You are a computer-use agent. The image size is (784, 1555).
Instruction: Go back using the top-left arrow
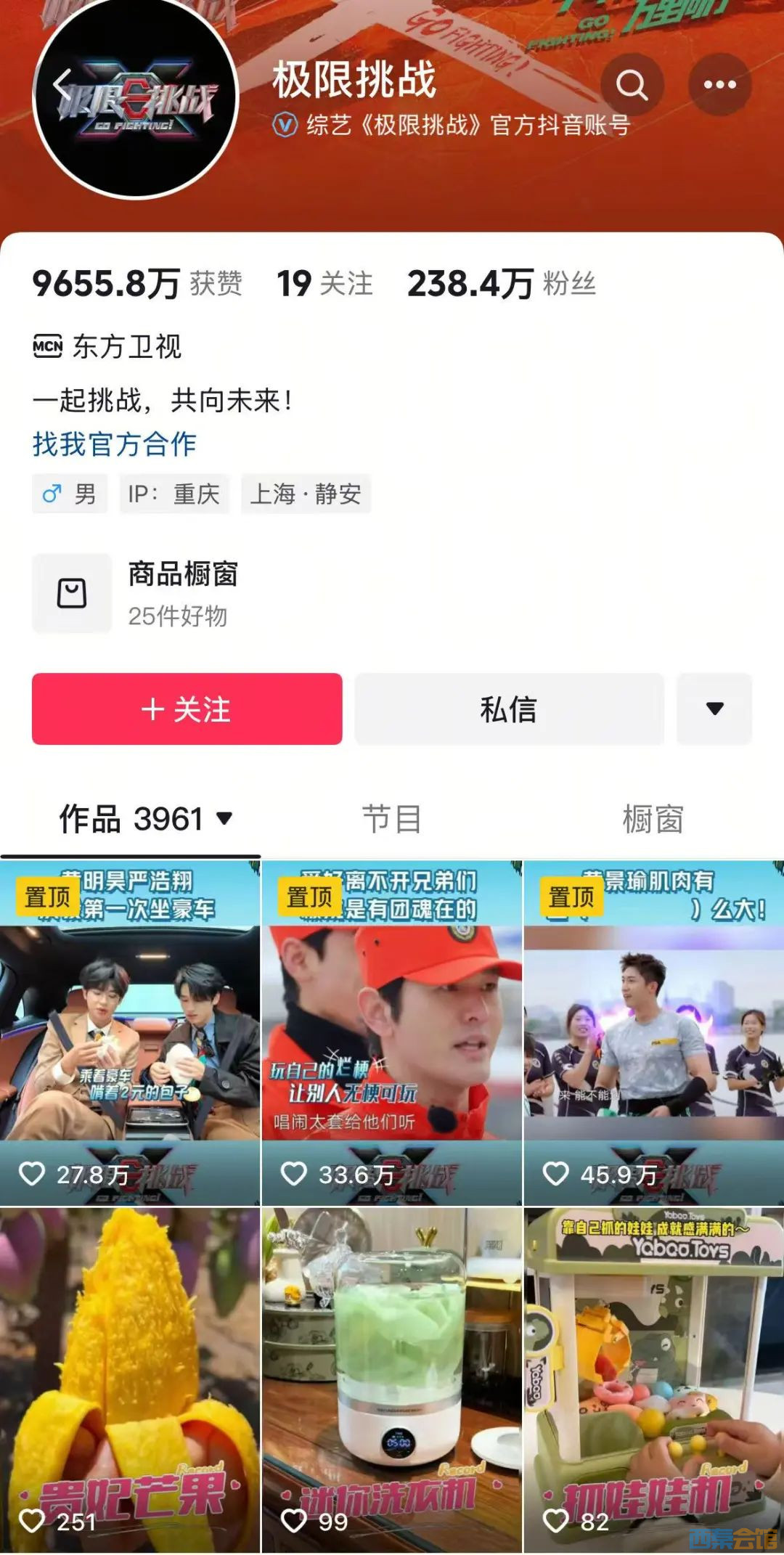coord(62,85)
